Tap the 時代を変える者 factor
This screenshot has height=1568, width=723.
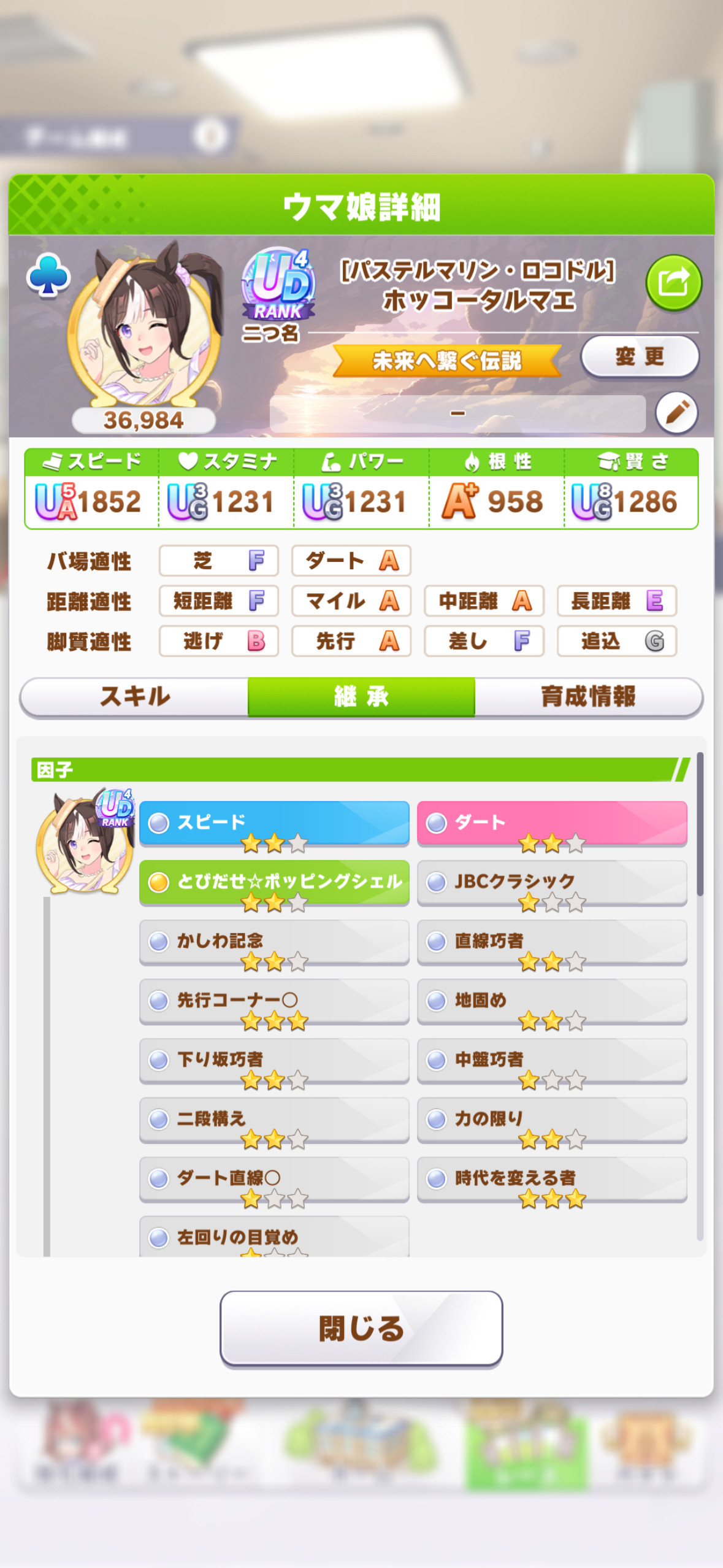pos(552,1179)
